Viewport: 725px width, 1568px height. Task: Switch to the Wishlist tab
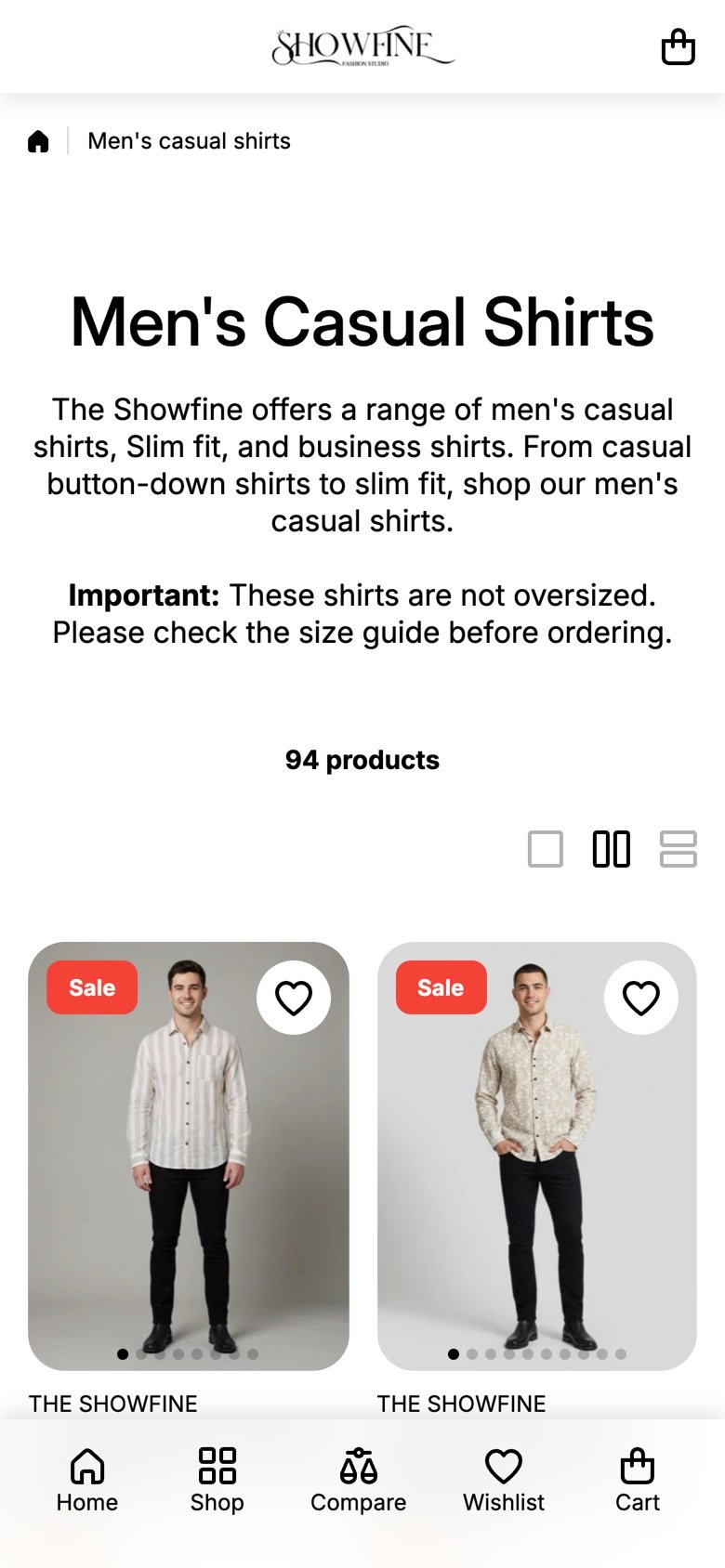(x=504, y=1481)
